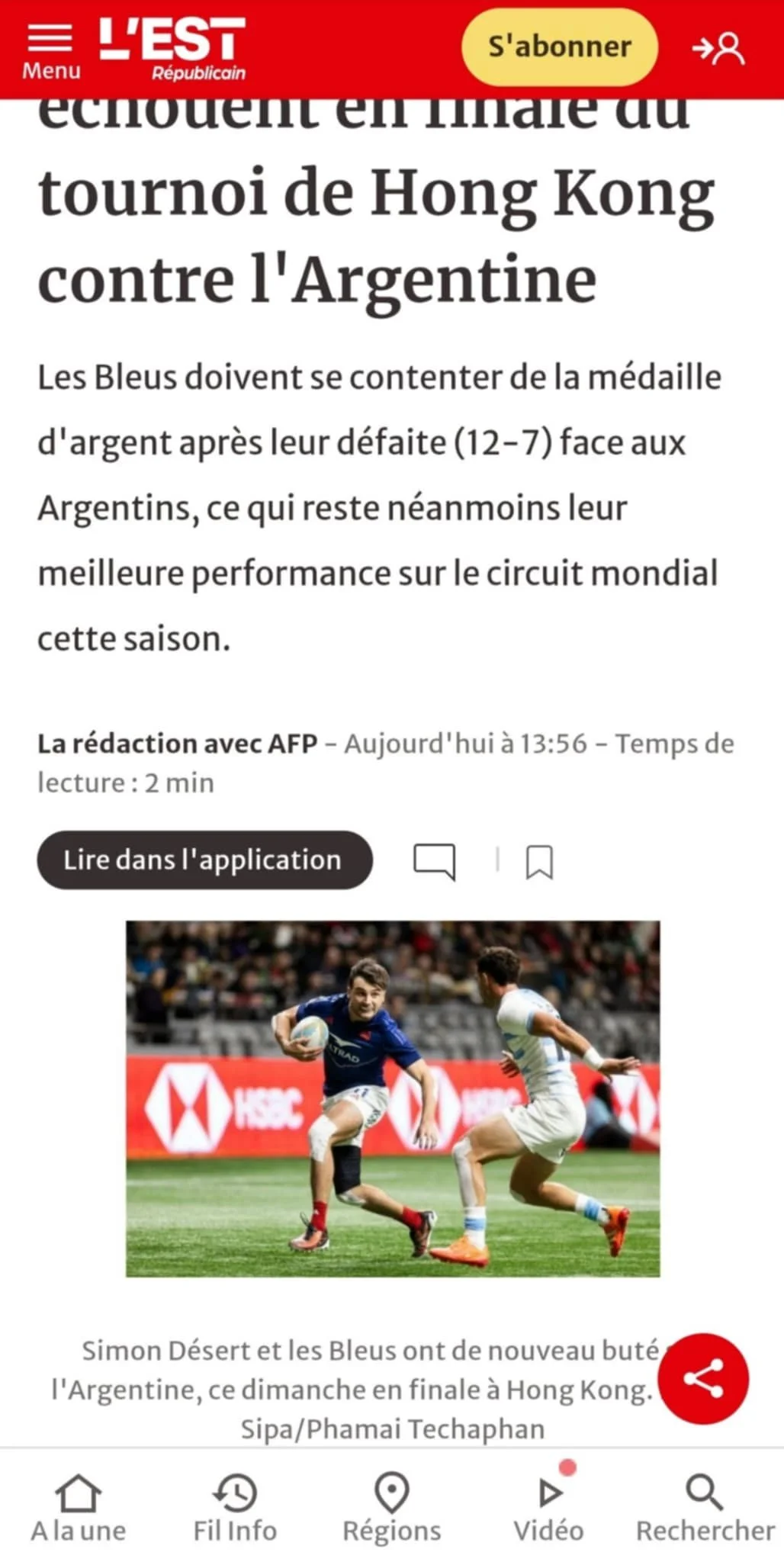Enlarge the rugby match photo
784x1562 pixels.
[392, 1098]
